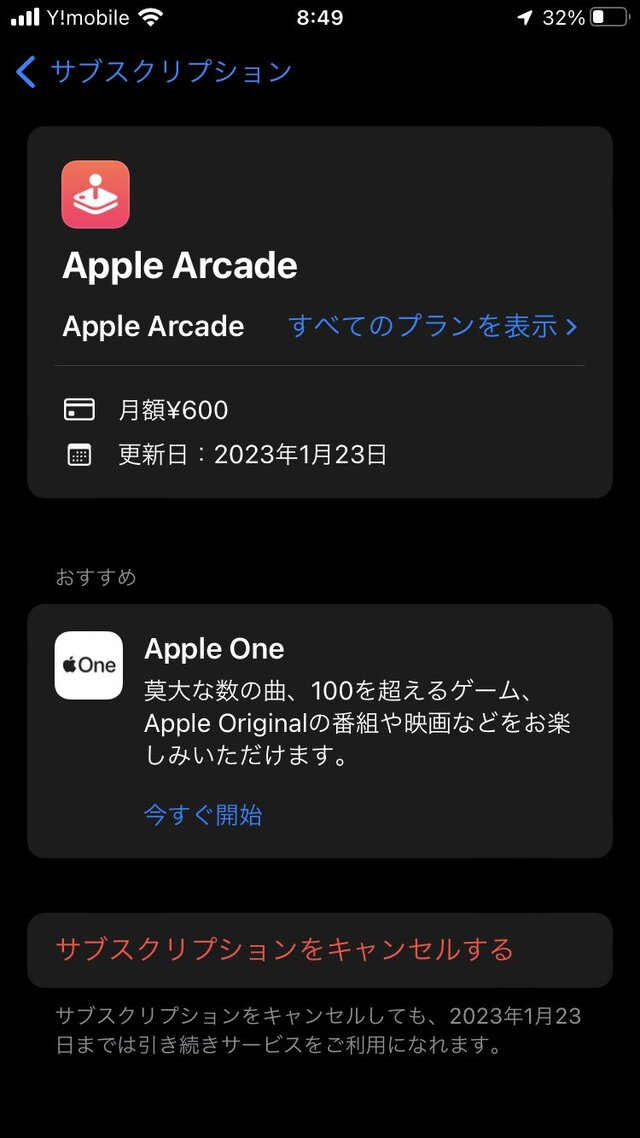
Task: Open すべてのプランを表示 link
Action: tap(432, 327)
